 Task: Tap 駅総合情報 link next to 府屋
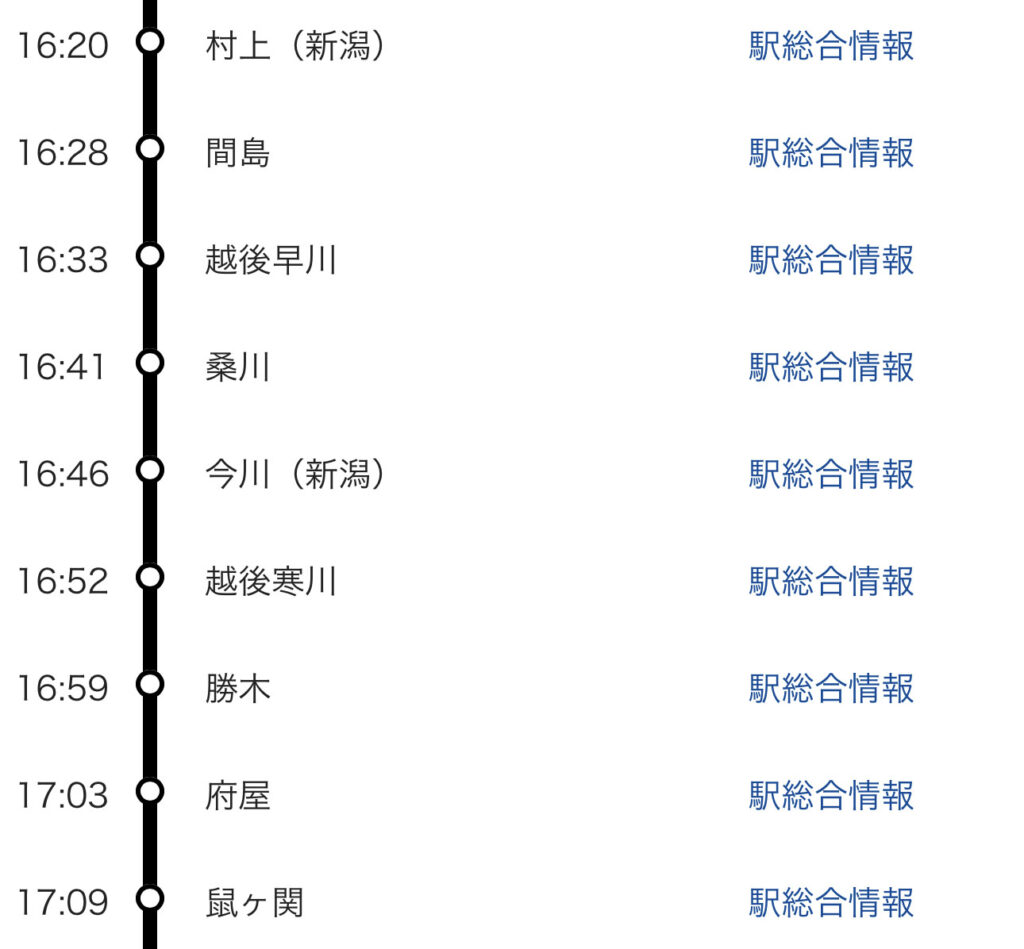click(x=831, y=795)
